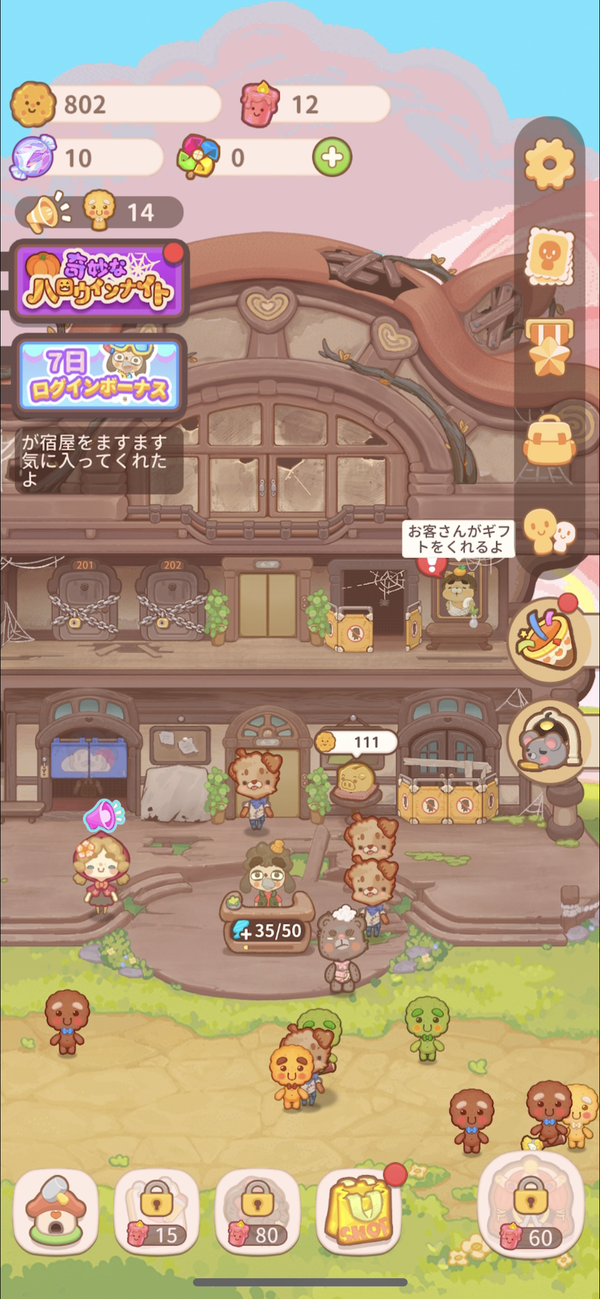Open the stamp collection icon
The image size is (600, 1299).
549,255
